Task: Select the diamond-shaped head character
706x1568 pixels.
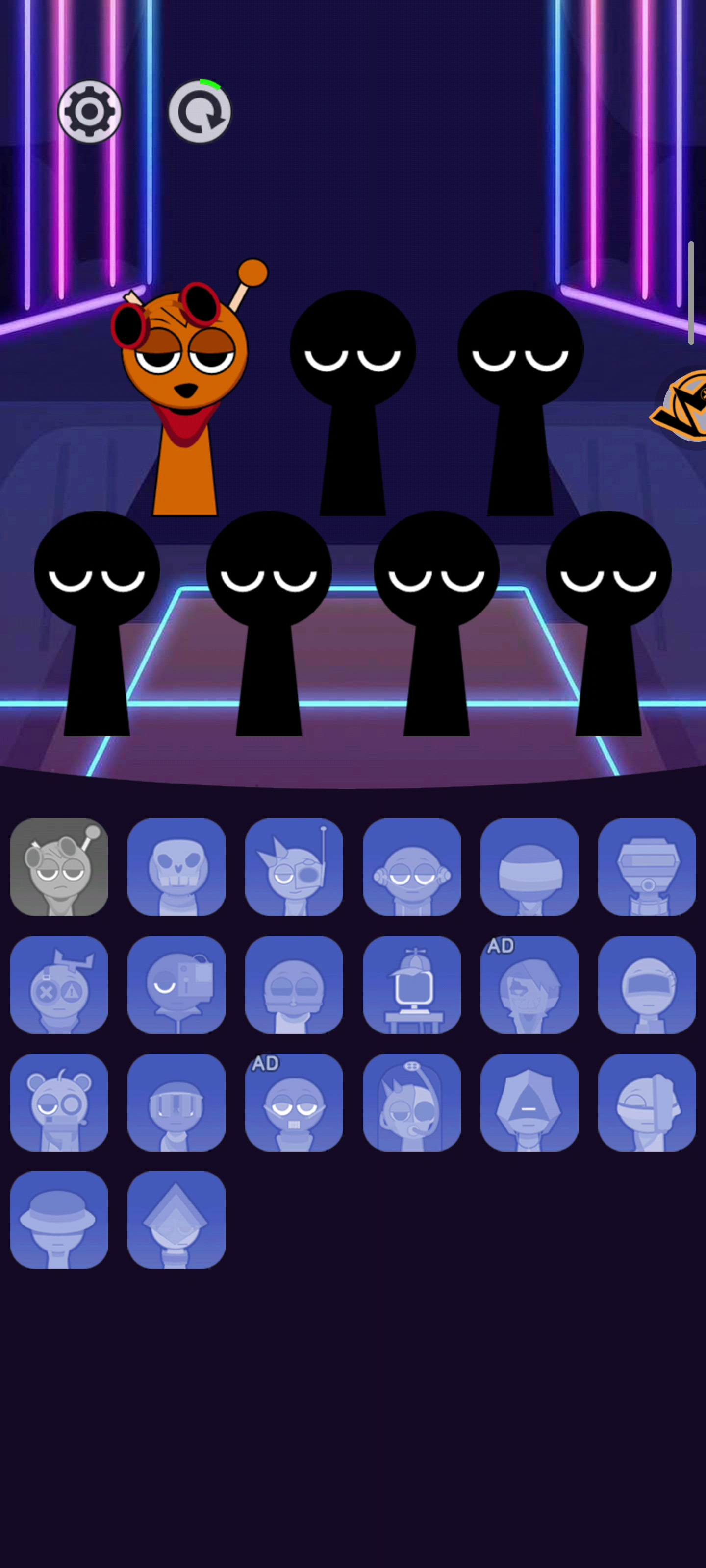Action: [x=176, y=1219]
